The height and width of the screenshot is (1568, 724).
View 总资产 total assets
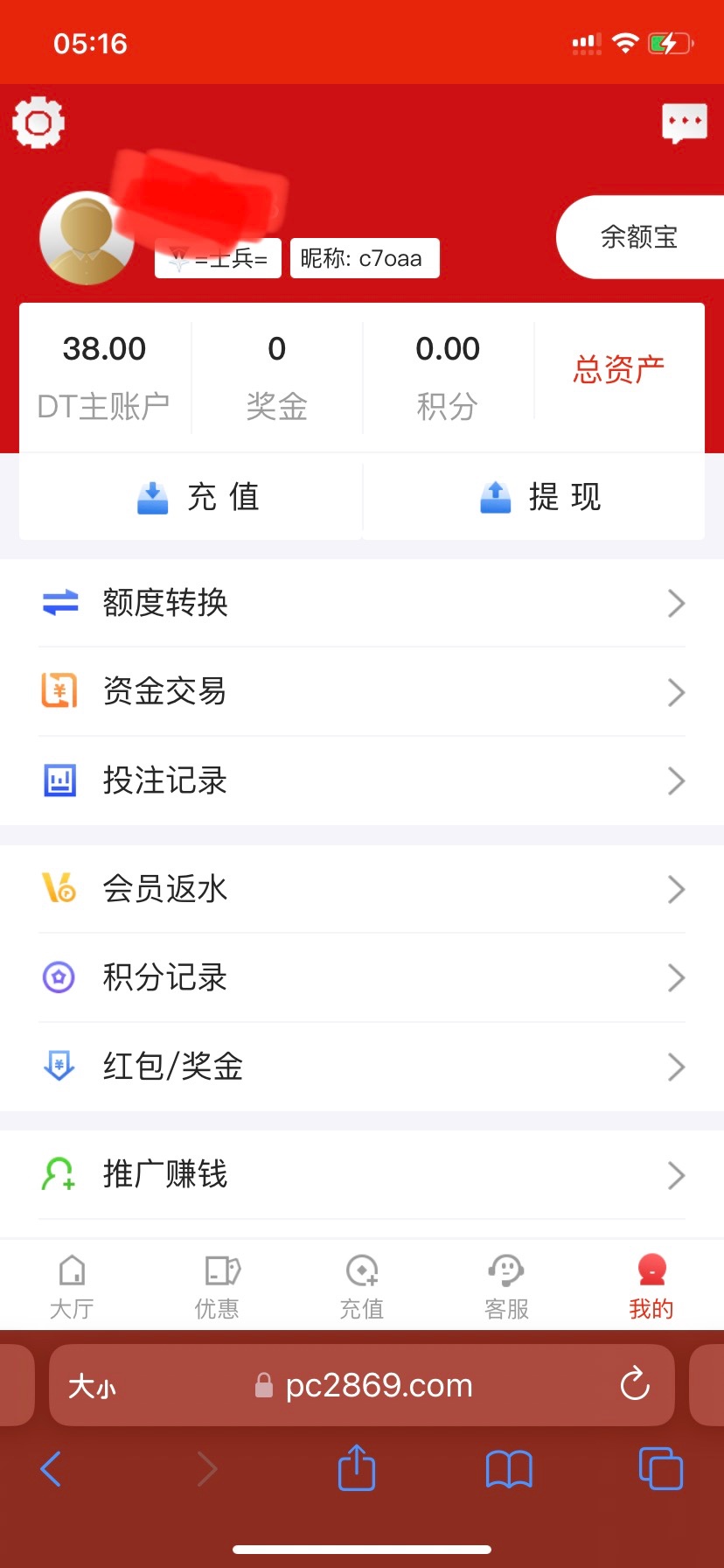(x=619, y=370)
